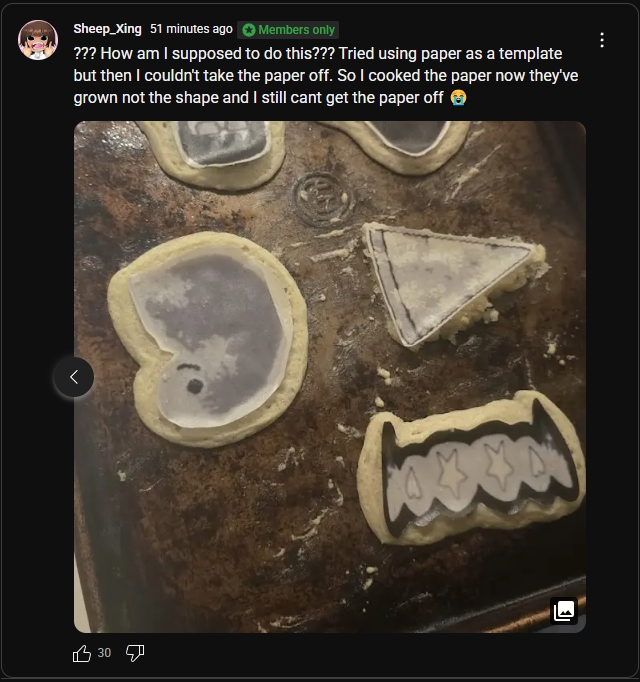Viewport: 640px width, 682px height.
Task: Open the post's three-dot overflow menu
Action: tap(601, 40)
